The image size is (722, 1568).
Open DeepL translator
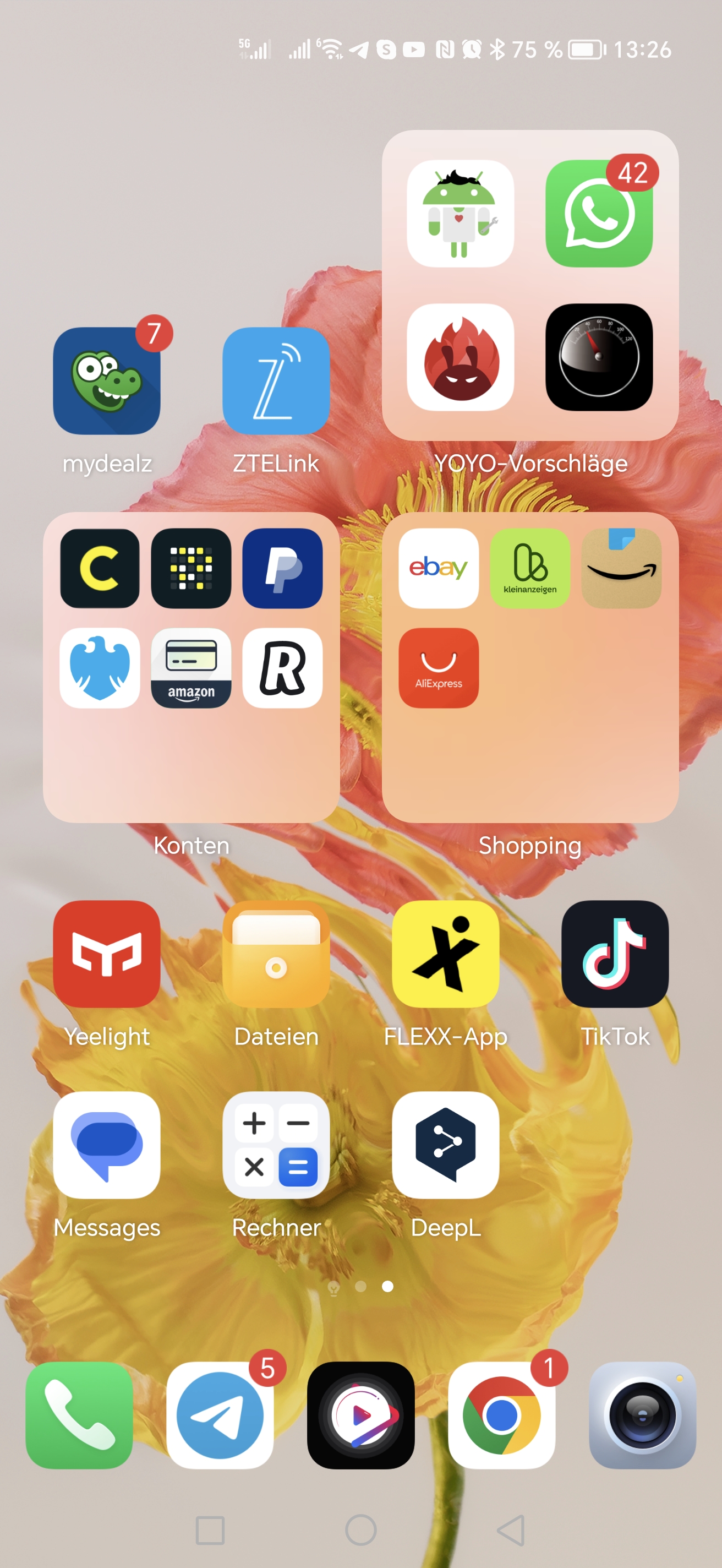446,1145
